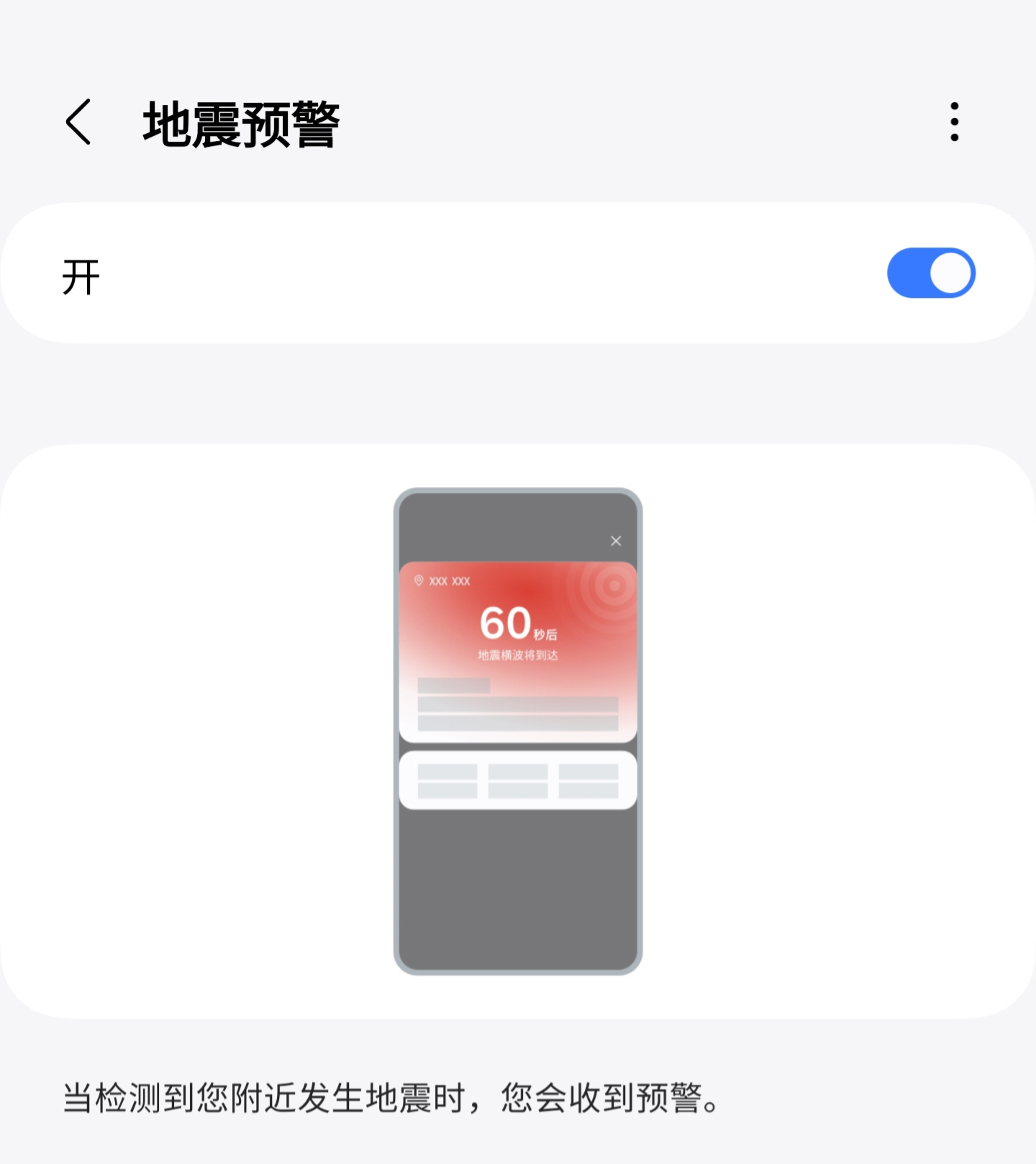The width and height of the screenshot is (1036, 1164).
Task: Go back from 地震预警 page
Action: [78, 122]
